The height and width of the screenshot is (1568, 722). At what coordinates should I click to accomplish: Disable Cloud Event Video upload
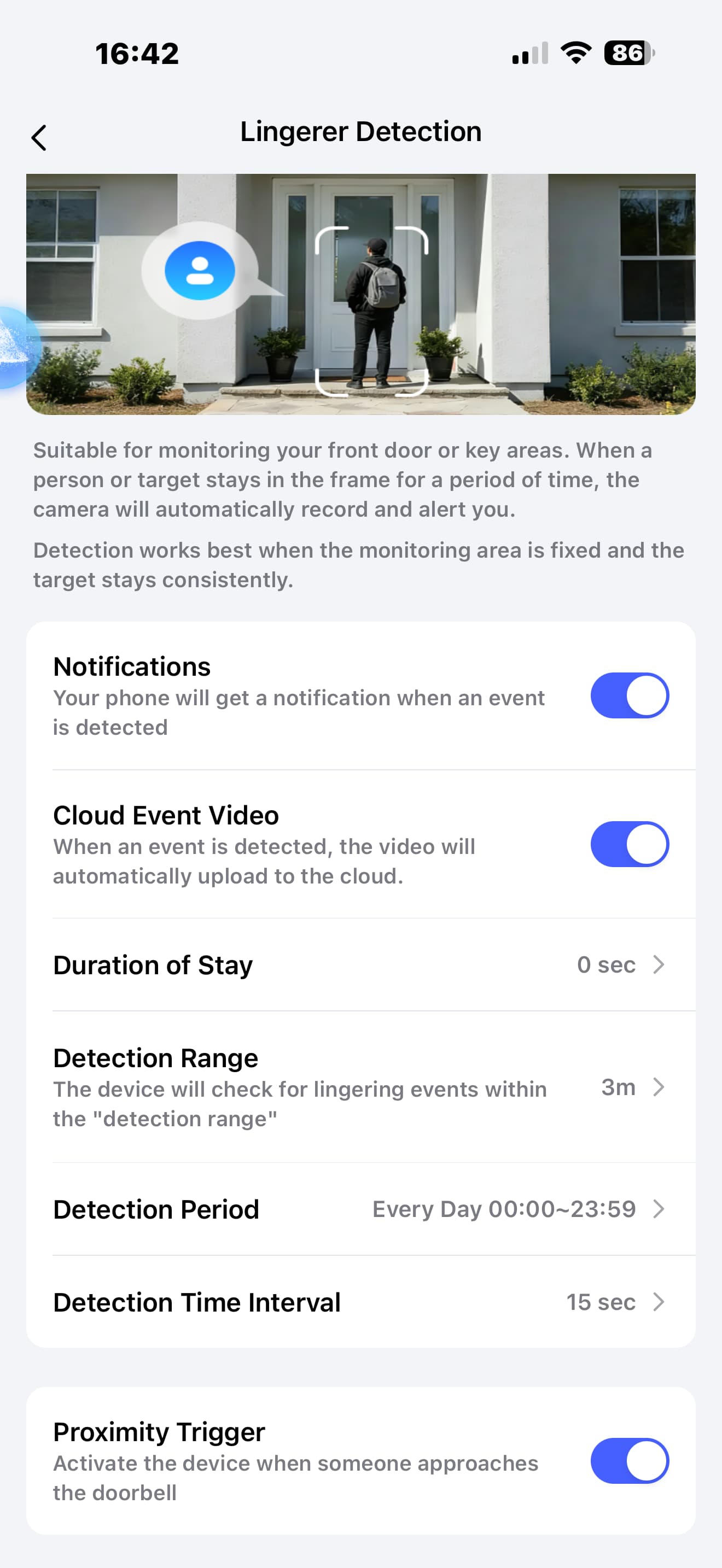coord(629,844)
